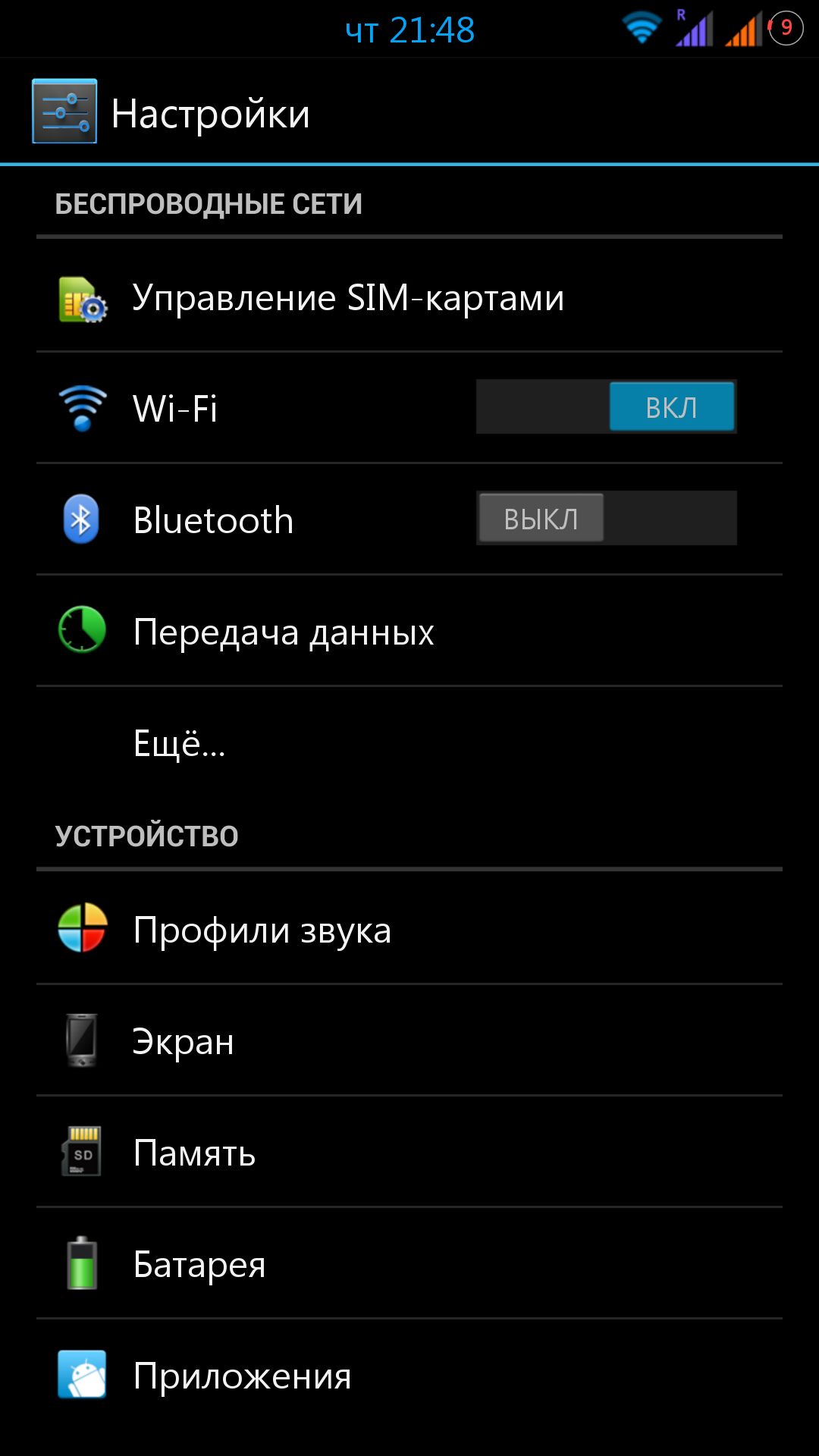Open Wi-Fi settings row
This screenshot has width=819, height=1456.
click(x=409, y=408)
